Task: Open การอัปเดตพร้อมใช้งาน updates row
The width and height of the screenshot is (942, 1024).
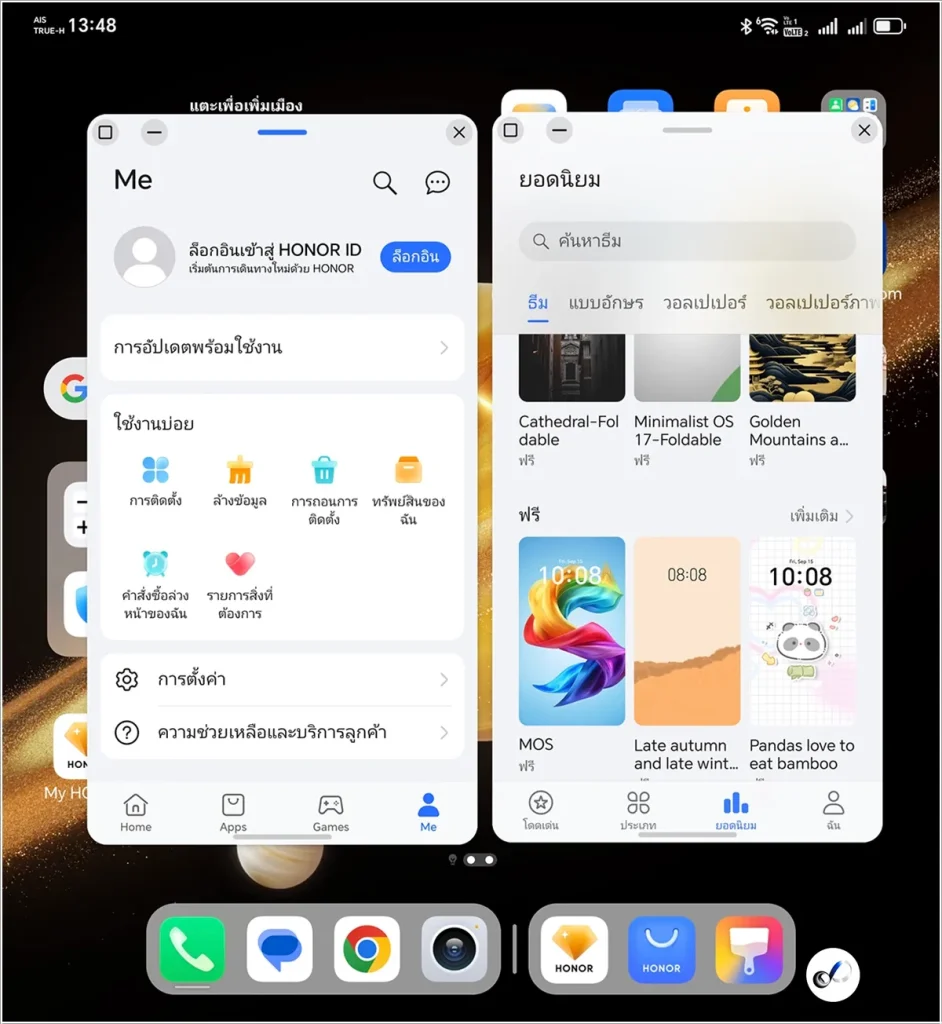Action: (x=282, y=348)
